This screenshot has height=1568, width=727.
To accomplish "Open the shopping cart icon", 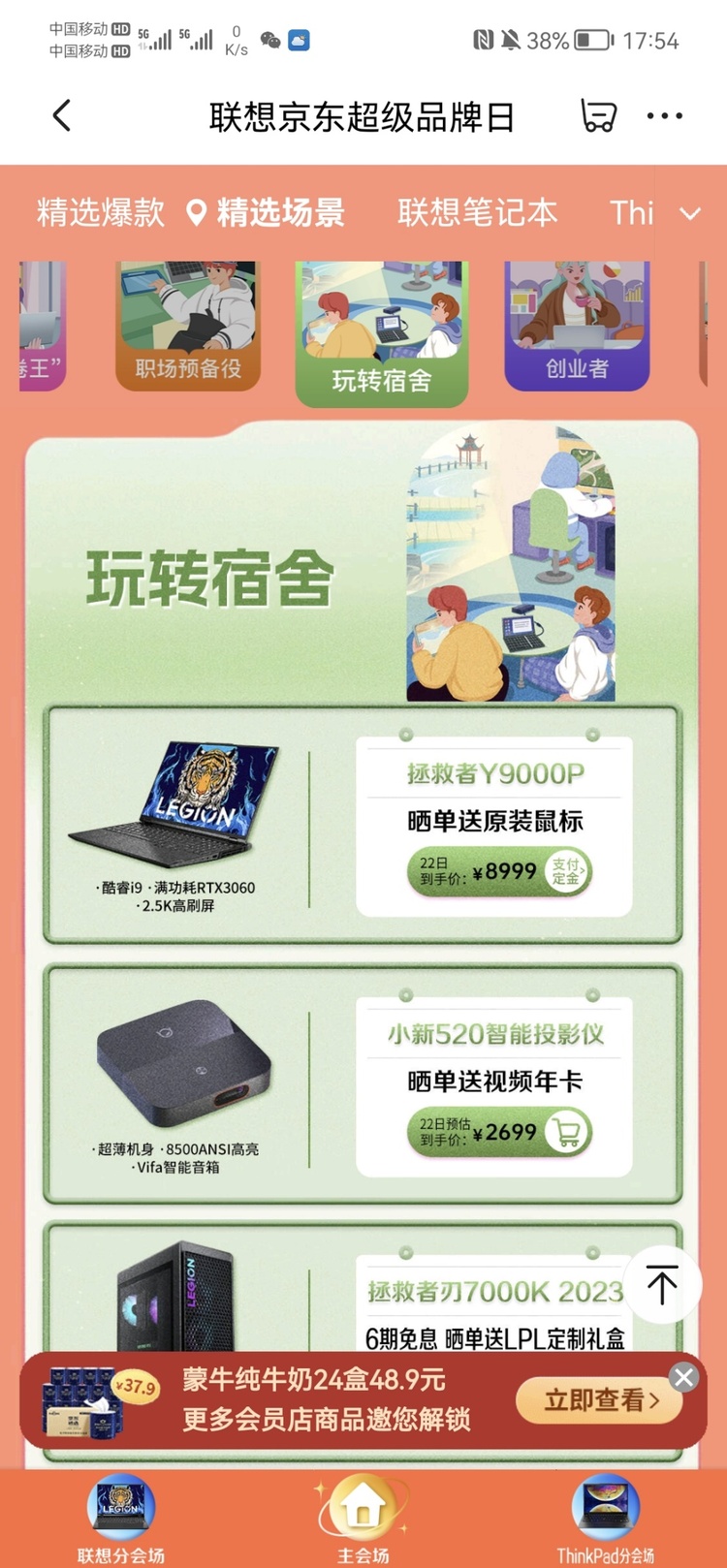I will tap(598, 116).
